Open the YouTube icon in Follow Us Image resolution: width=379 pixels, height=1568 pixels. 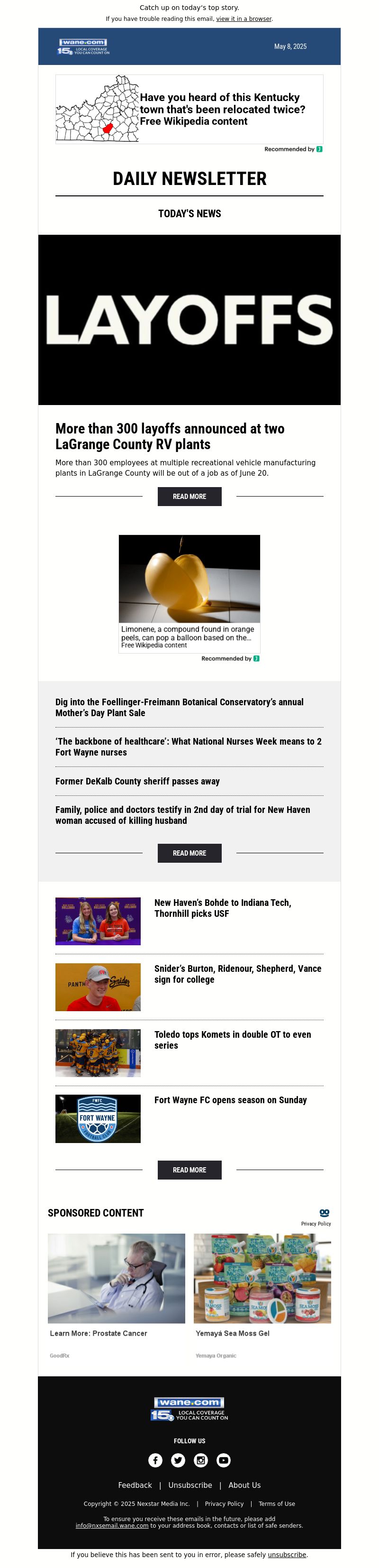point(223,1460)
